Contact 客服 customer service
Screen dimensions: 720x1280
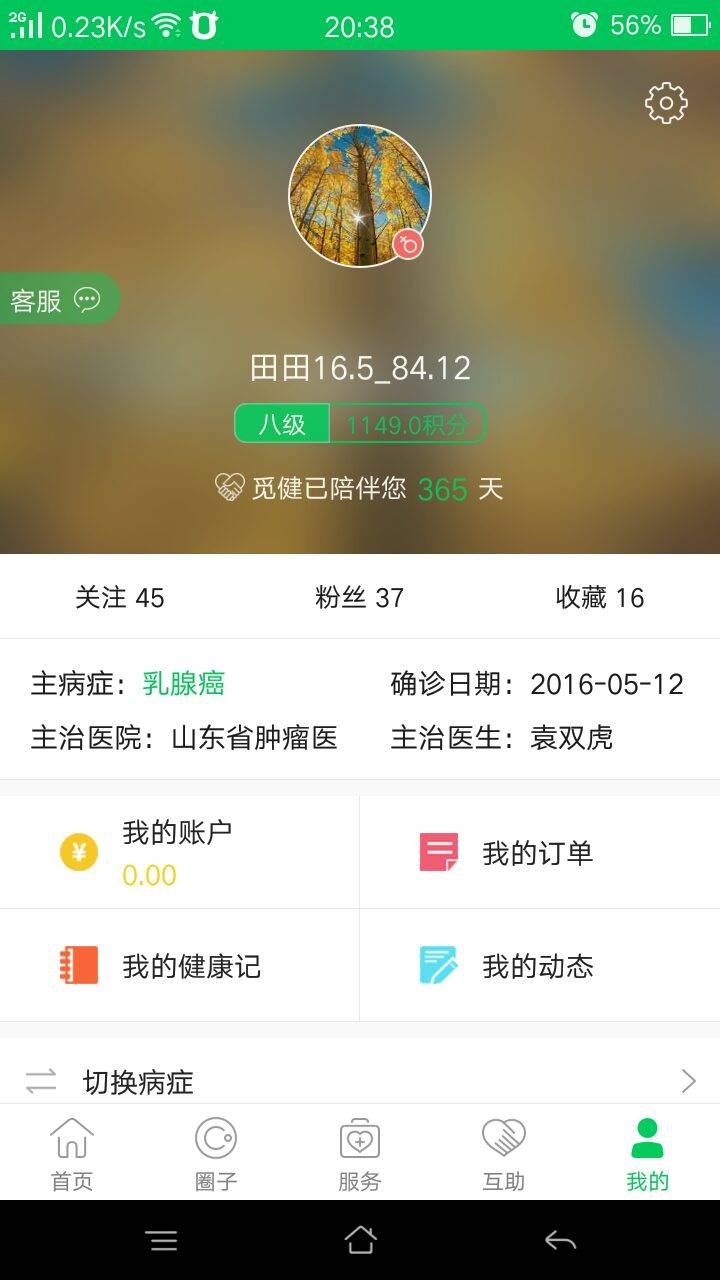pos(56,299)
